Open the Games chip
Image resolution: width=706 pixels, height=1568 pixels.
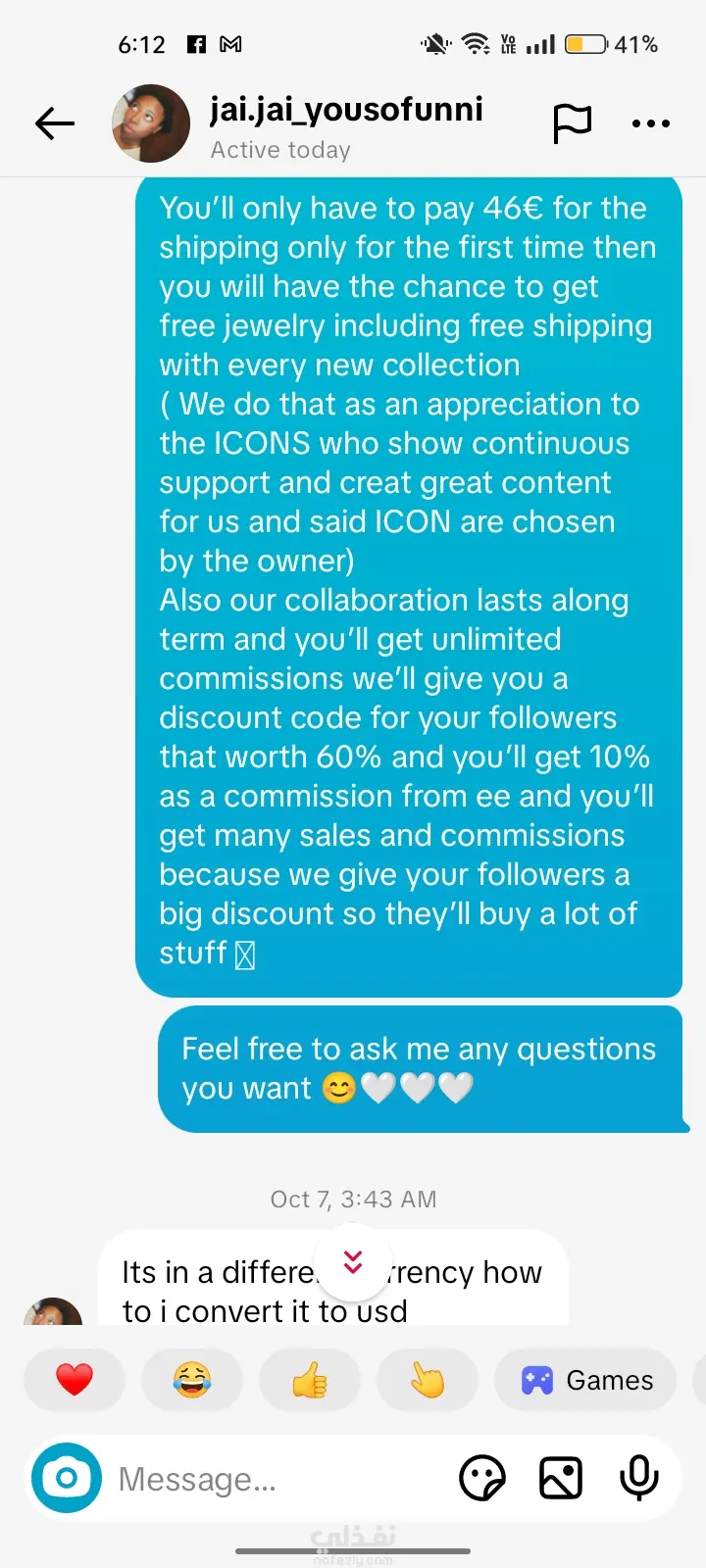click(586, 1380)
